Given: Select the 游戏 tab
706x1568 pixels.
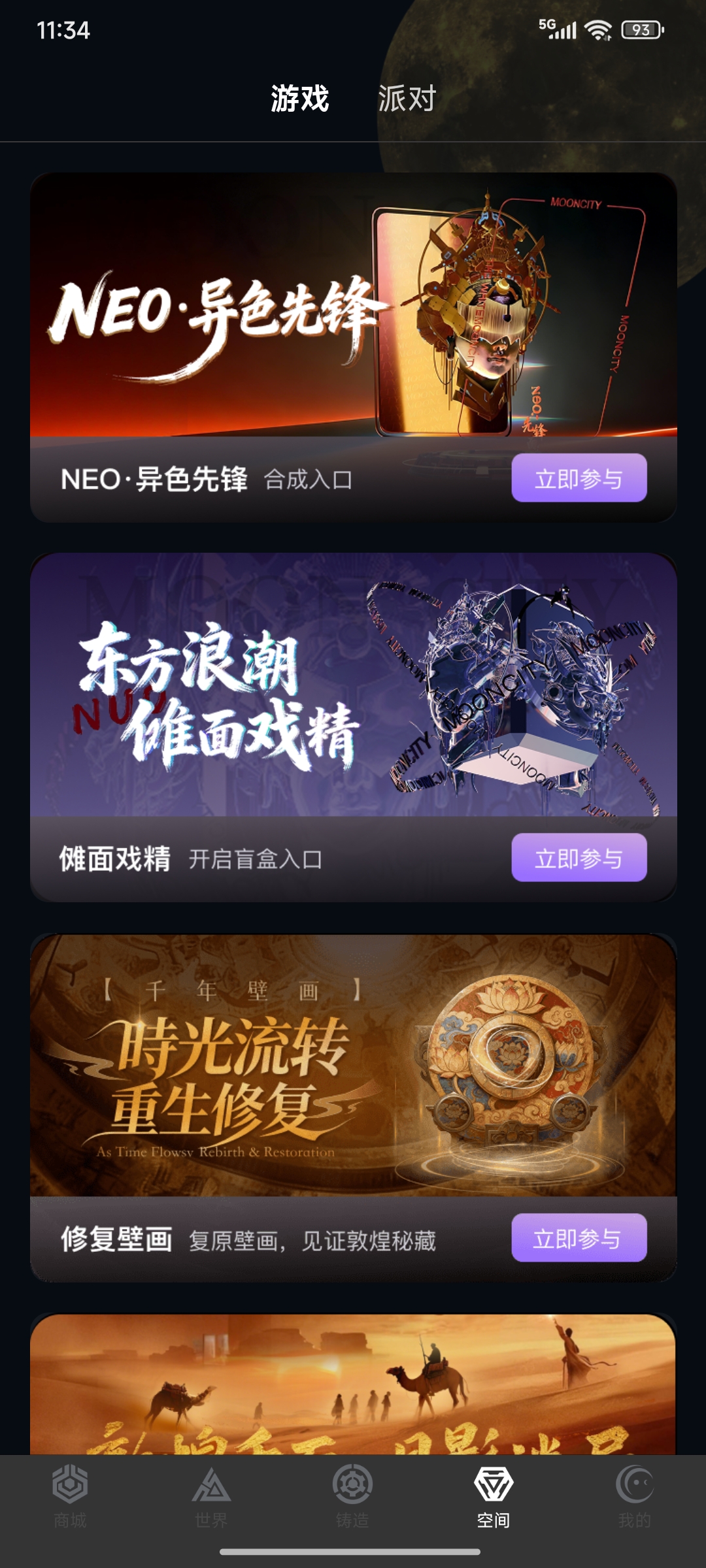Looking at the screenshot, I should point(299,99).
